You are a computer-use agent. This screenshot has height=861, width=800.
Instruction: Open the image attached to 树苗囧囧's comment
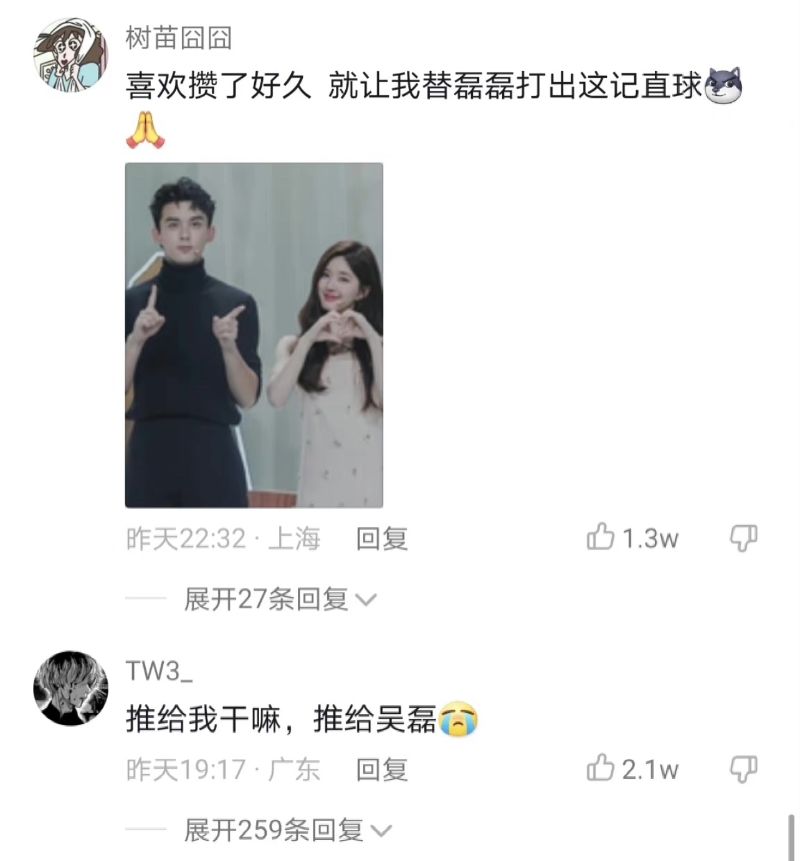pos(254,335)
